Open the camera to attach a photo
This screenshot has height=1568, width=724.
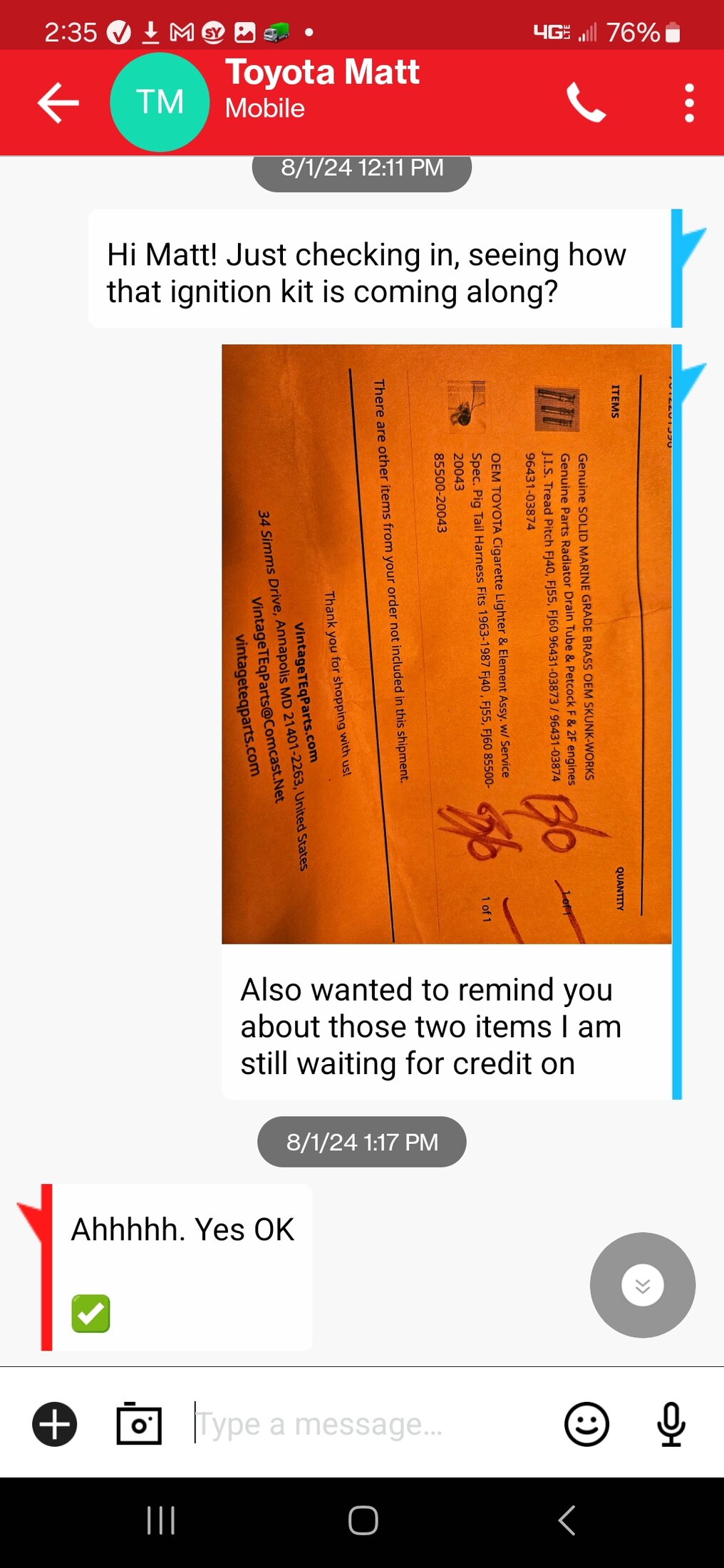pos(139,1423)
